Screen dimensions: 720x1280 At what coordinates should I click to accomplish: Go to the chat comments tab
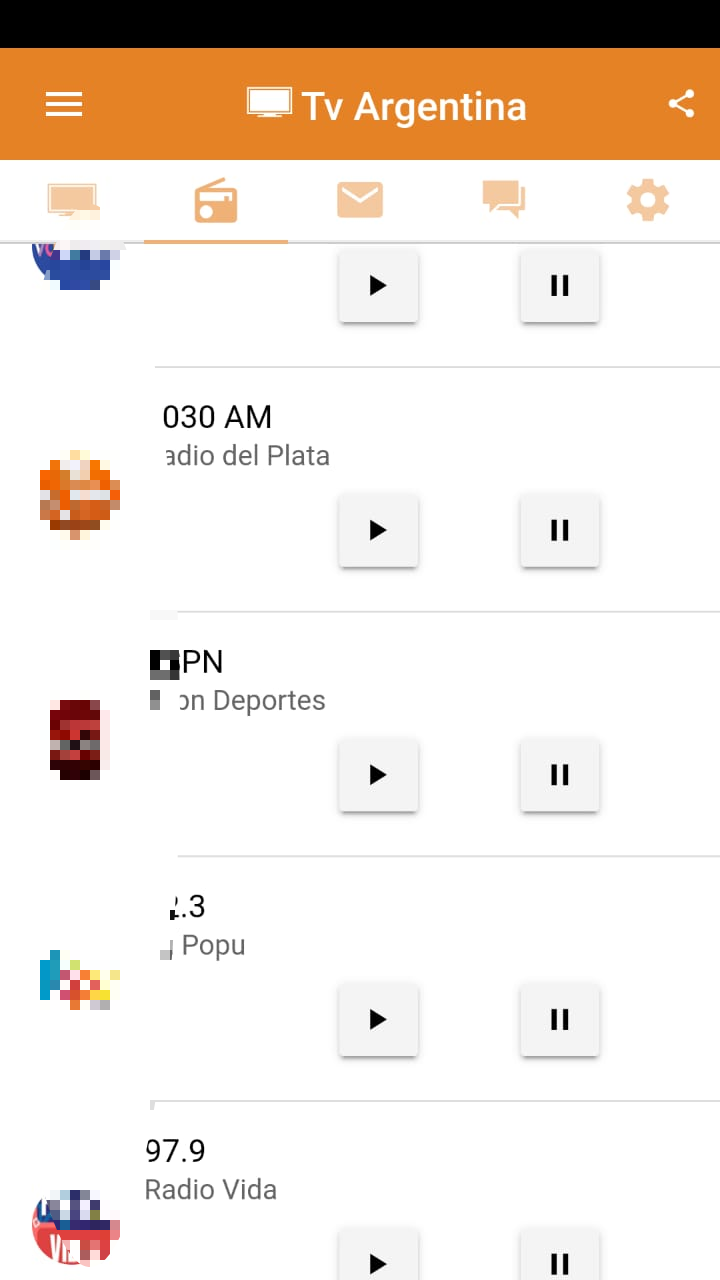(504, 200)
